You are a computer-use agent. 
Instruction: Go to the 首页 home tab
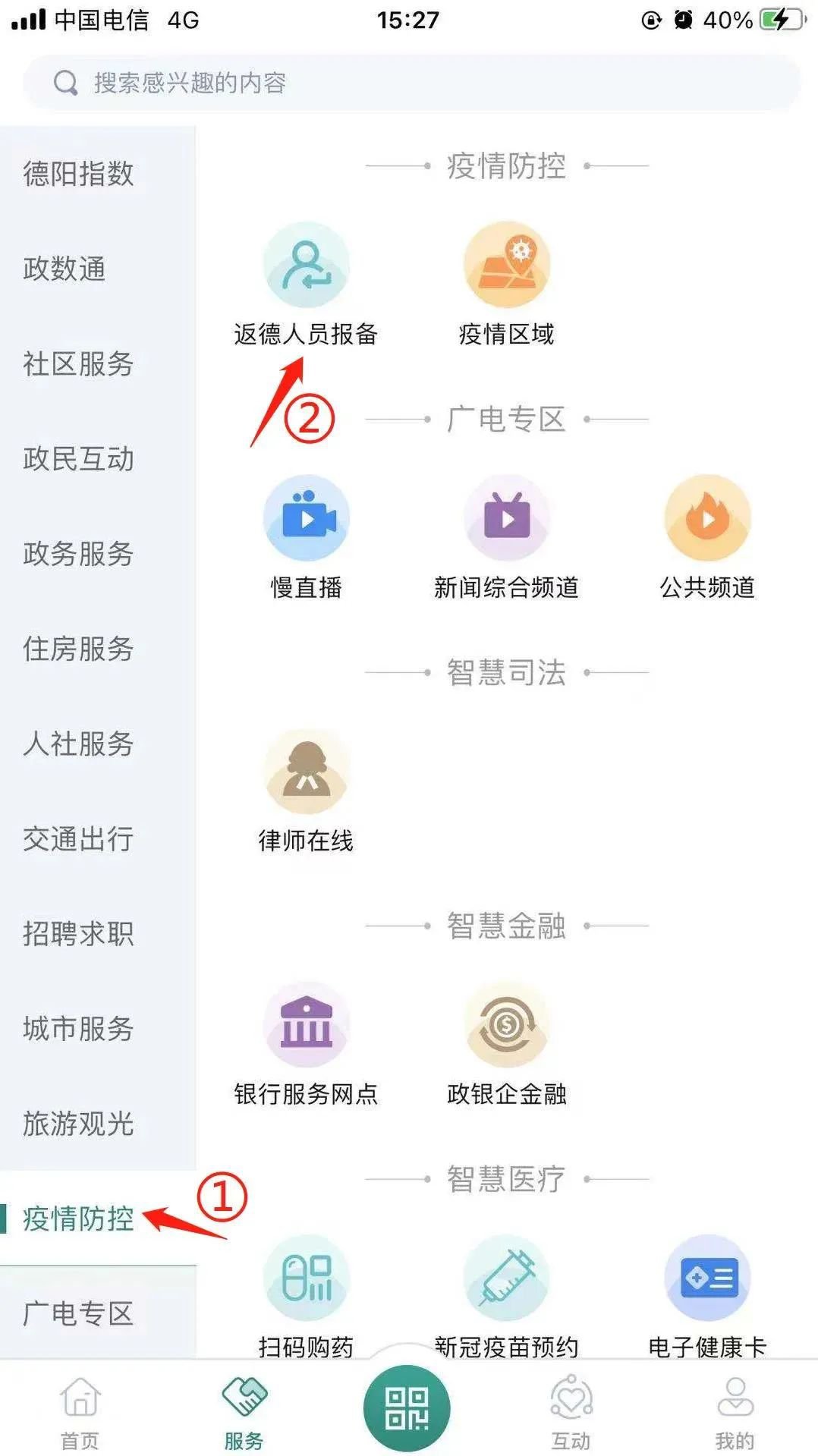point(80,1409)
